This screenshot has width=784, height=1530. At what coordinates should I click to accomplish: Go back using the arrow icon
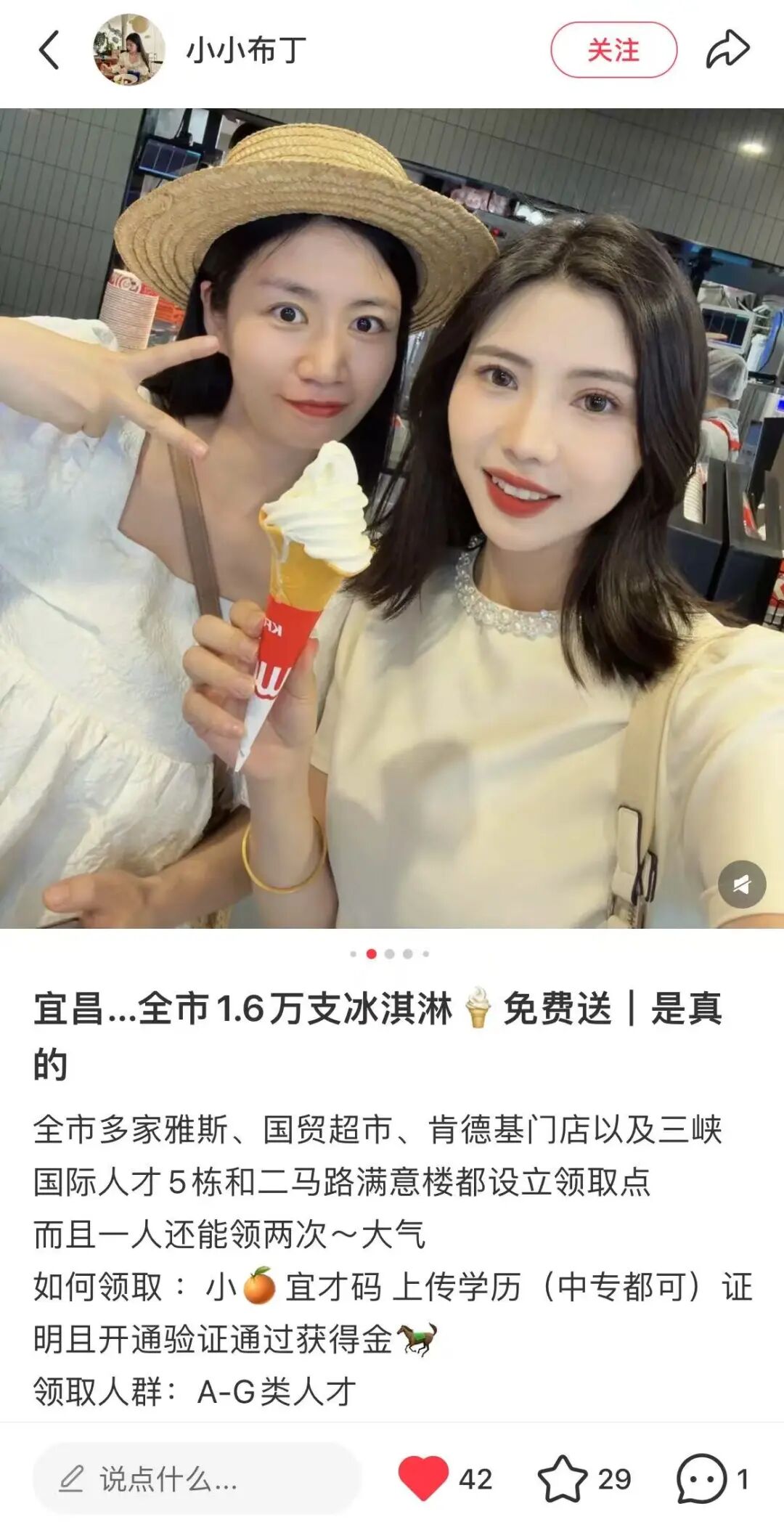coord(49,50)
